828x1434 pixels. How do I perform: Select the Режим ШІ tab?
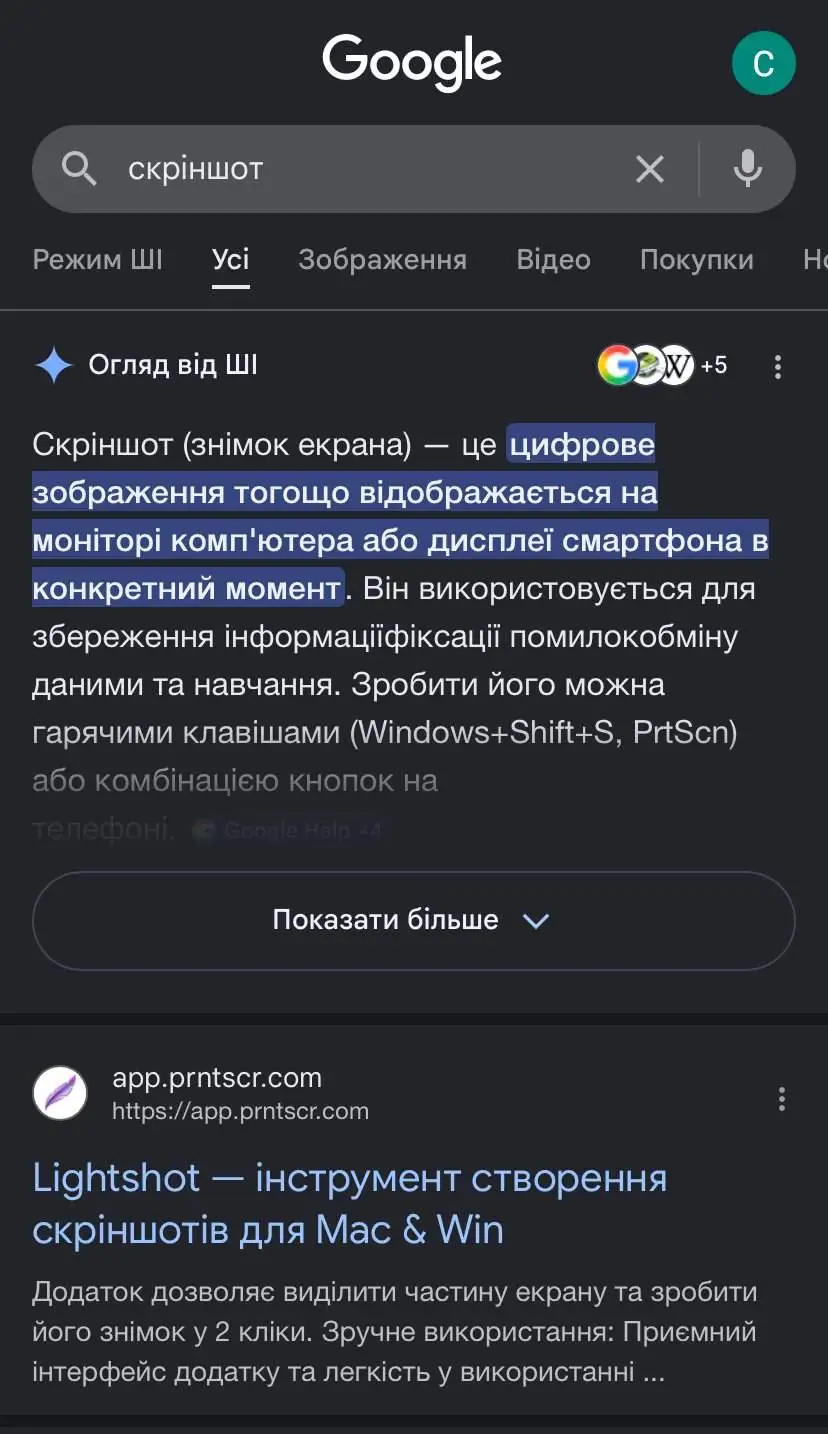point(97,259)
